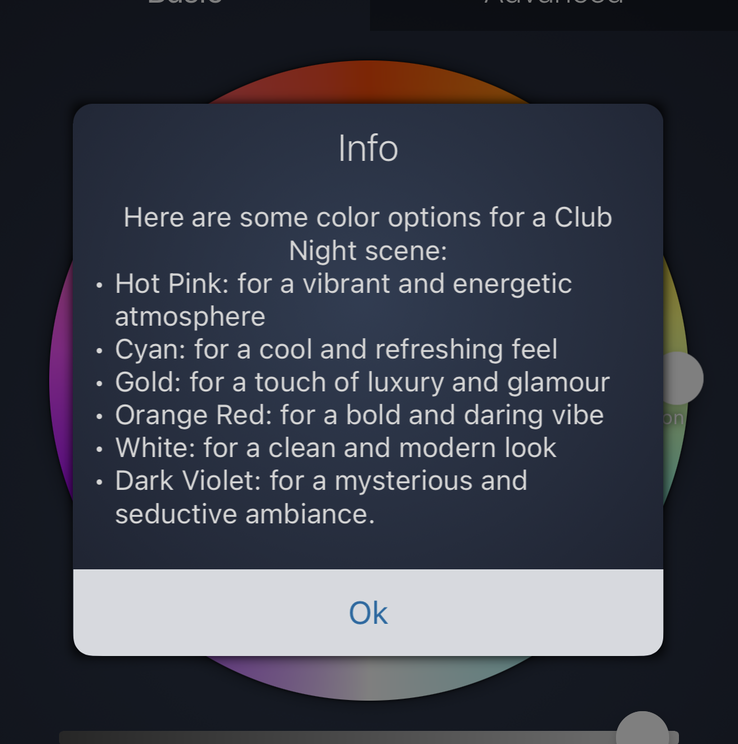The height and width of the screenshot is (744, 738).
Task: Select the Hot Pink suggestion in the dialog
Action: click(343, 284)
